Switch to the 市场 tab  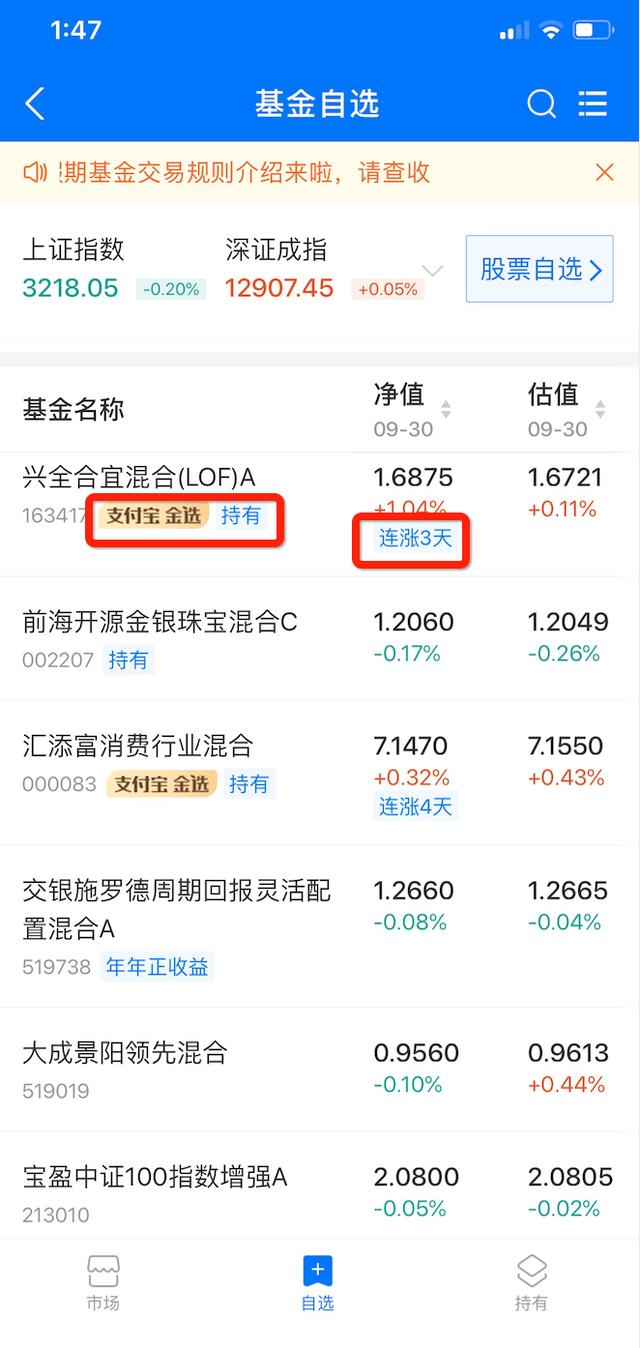tap(103, 1284)
